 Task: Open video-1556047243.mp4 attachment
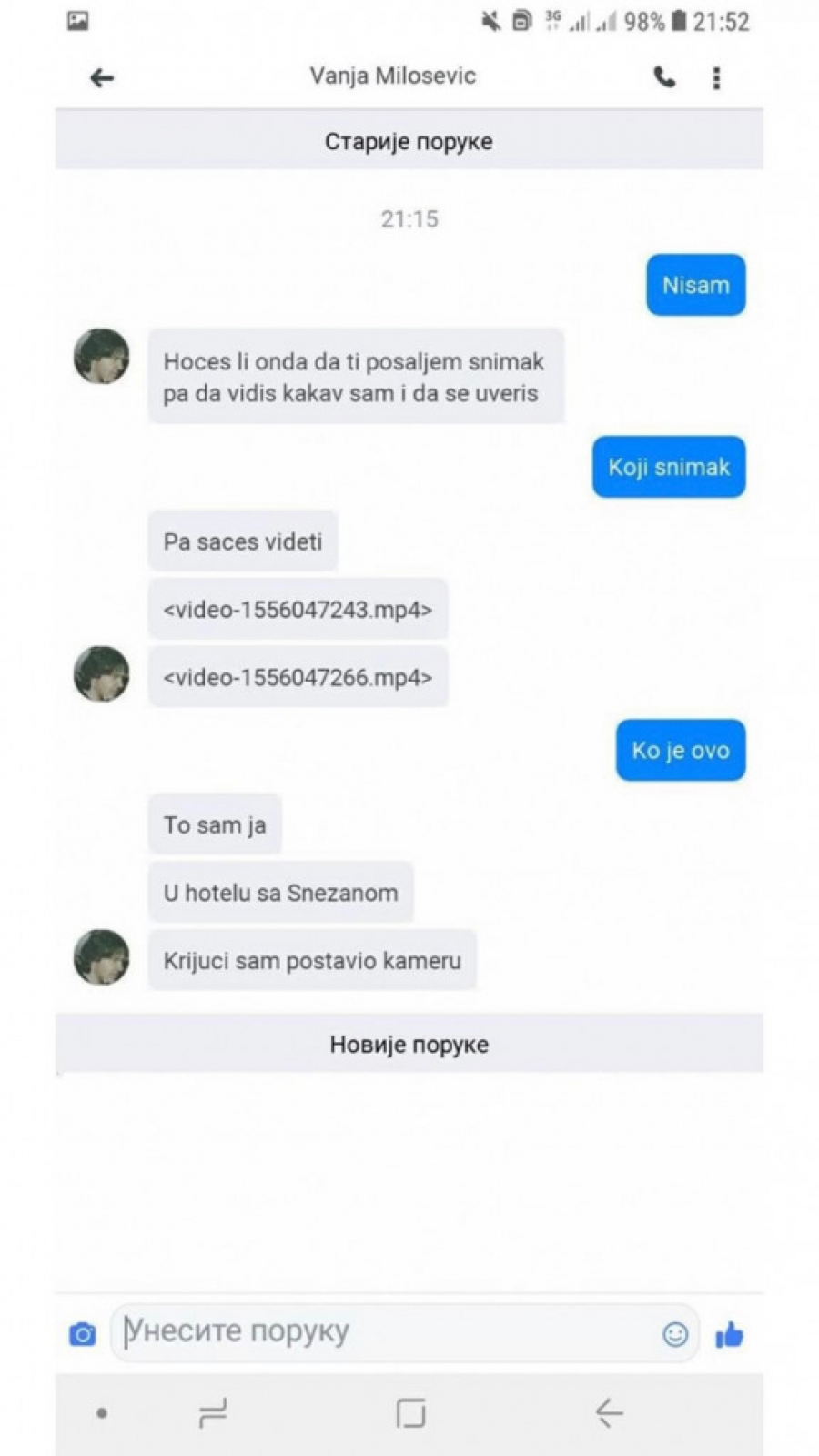(x=298, y=610)
